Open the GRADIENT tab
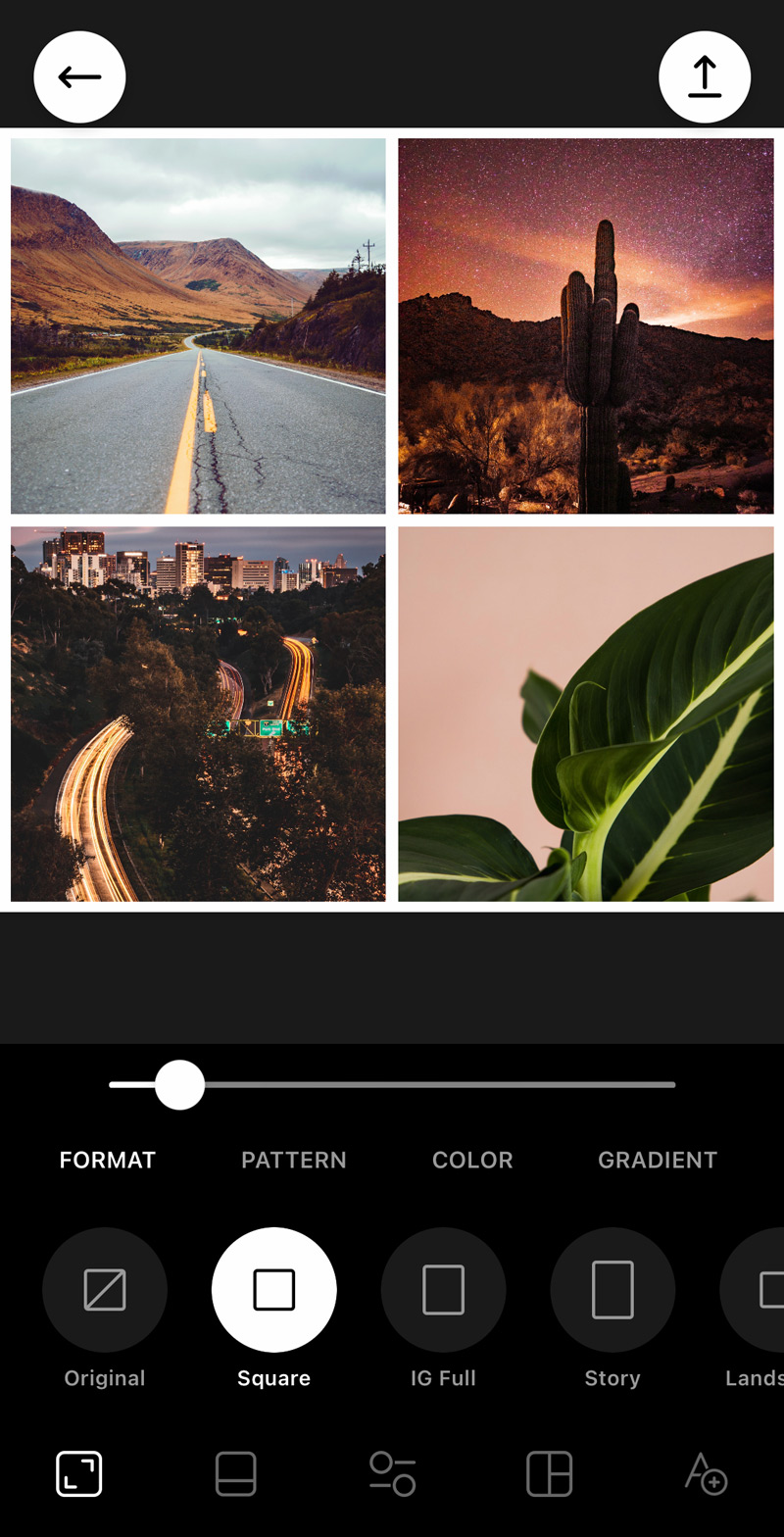 pyautogui.click(x=658, y=1160)
